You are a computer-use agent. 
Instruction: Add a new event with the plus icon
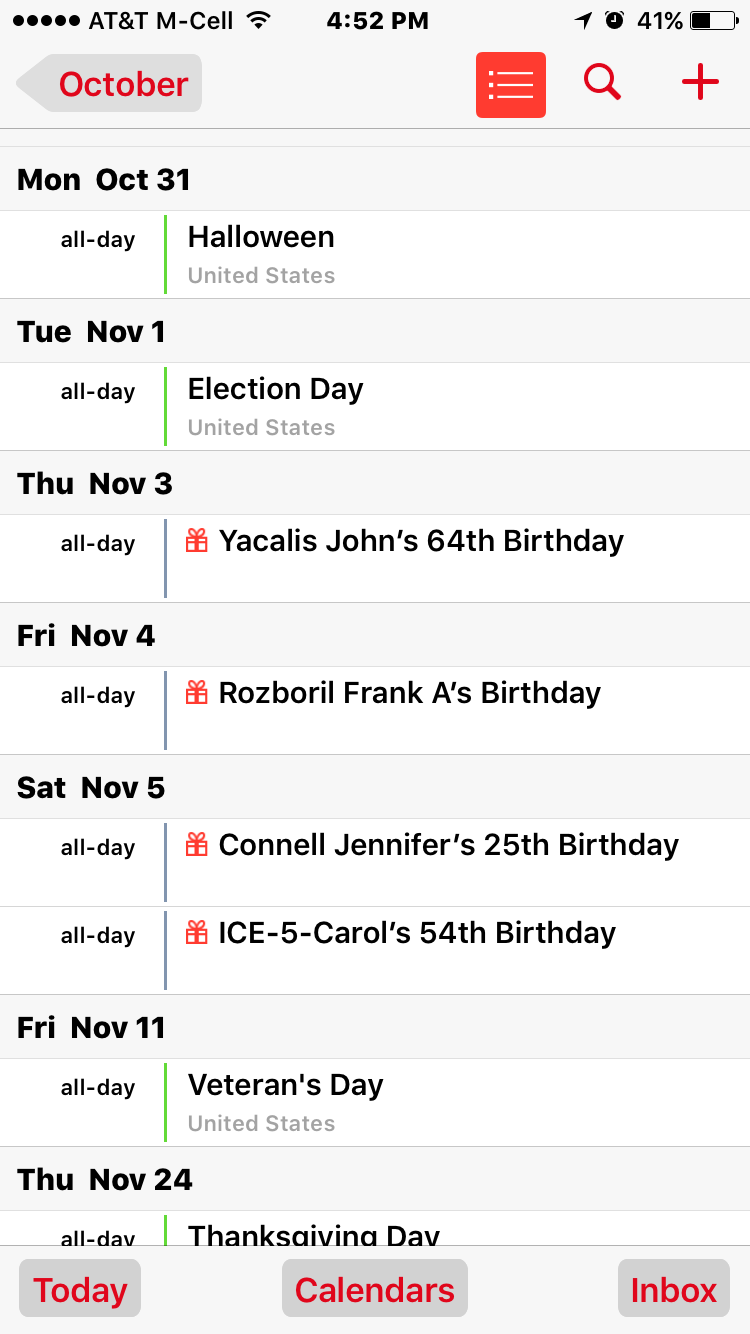click(700, 82)
